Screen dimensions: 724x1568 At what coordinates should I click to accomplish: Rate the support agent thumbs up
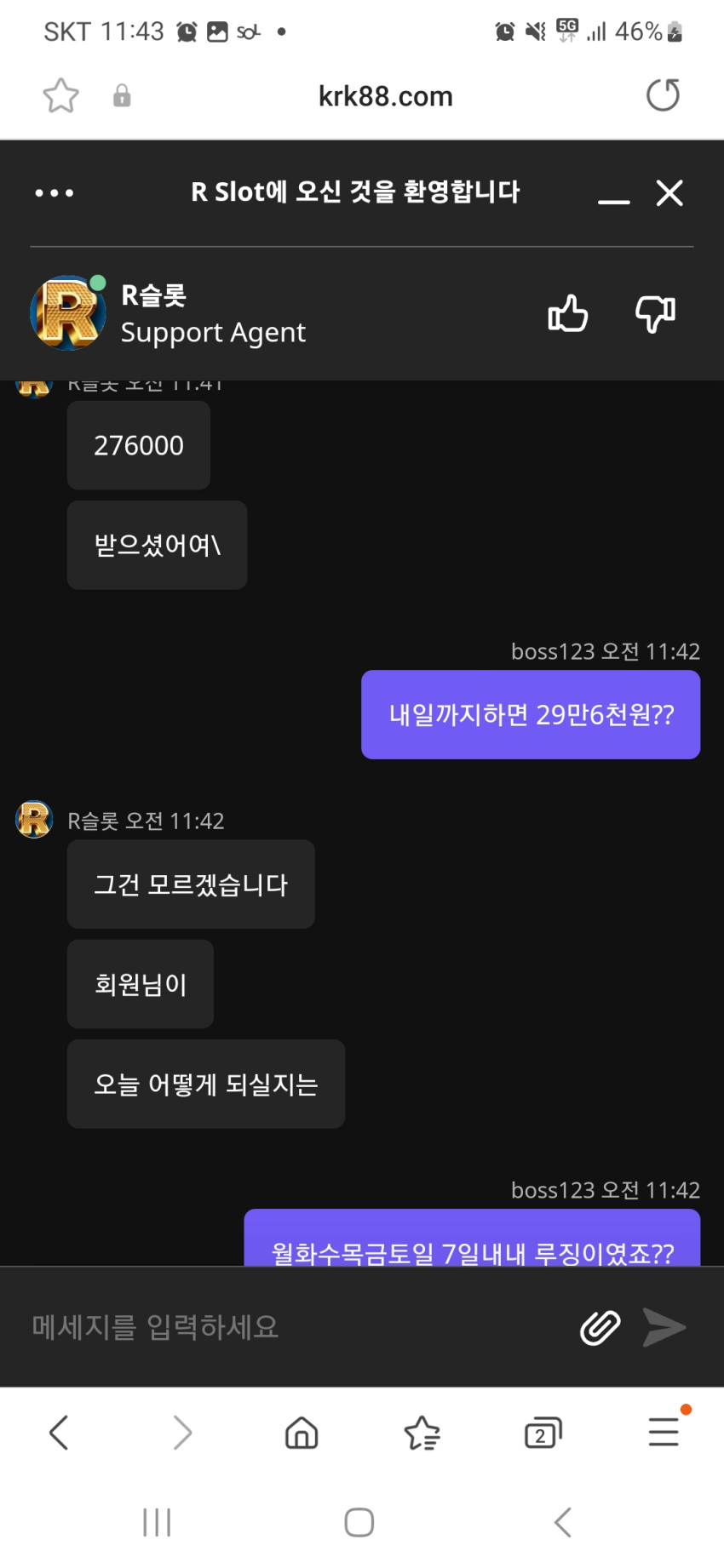click(x=567, y=313)
